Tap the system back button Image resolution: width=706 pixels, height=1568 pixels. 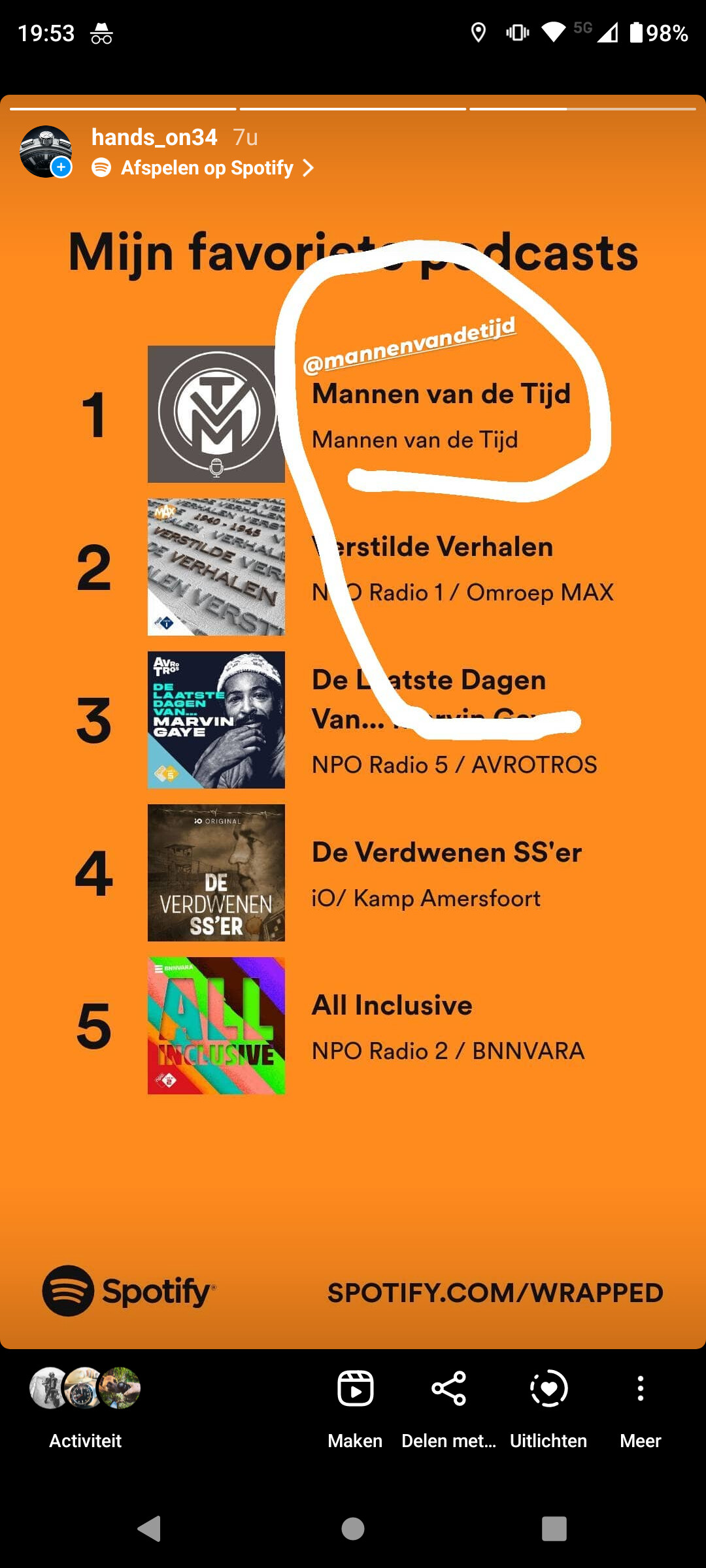coord(150,1529)
